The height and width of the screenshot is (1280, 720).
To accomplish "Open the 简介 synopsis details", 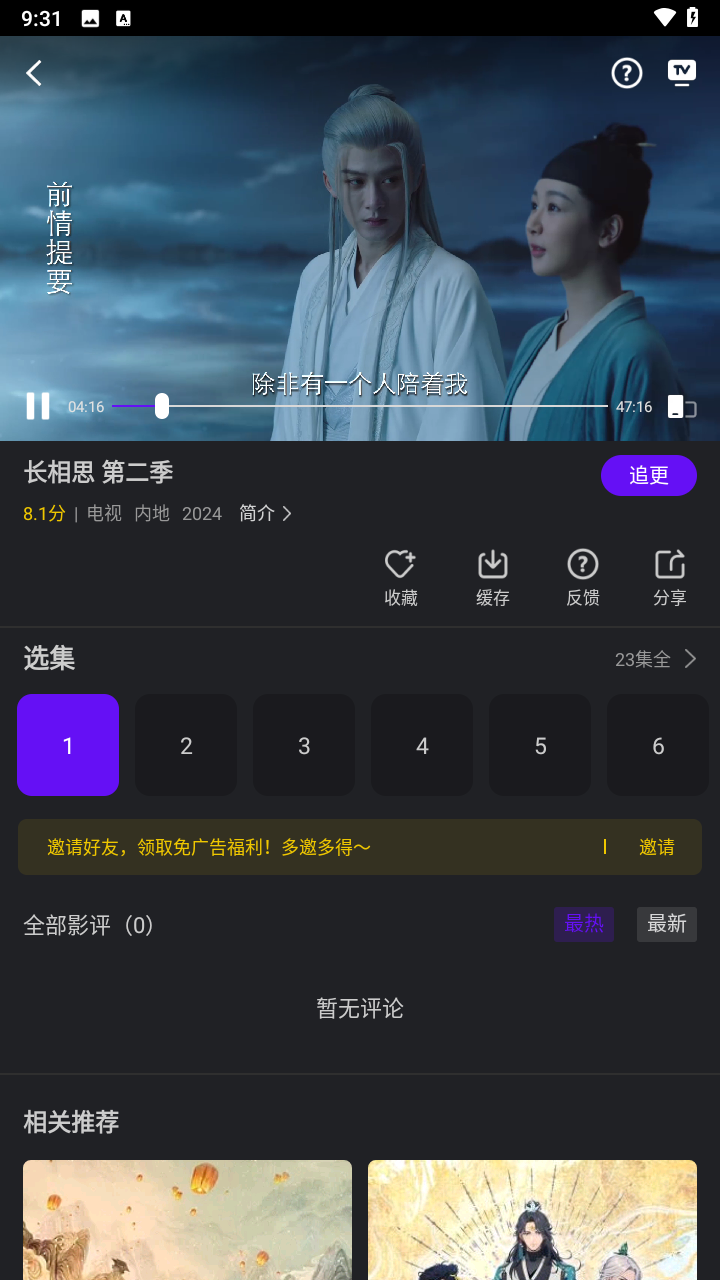I will coord(265,513).
